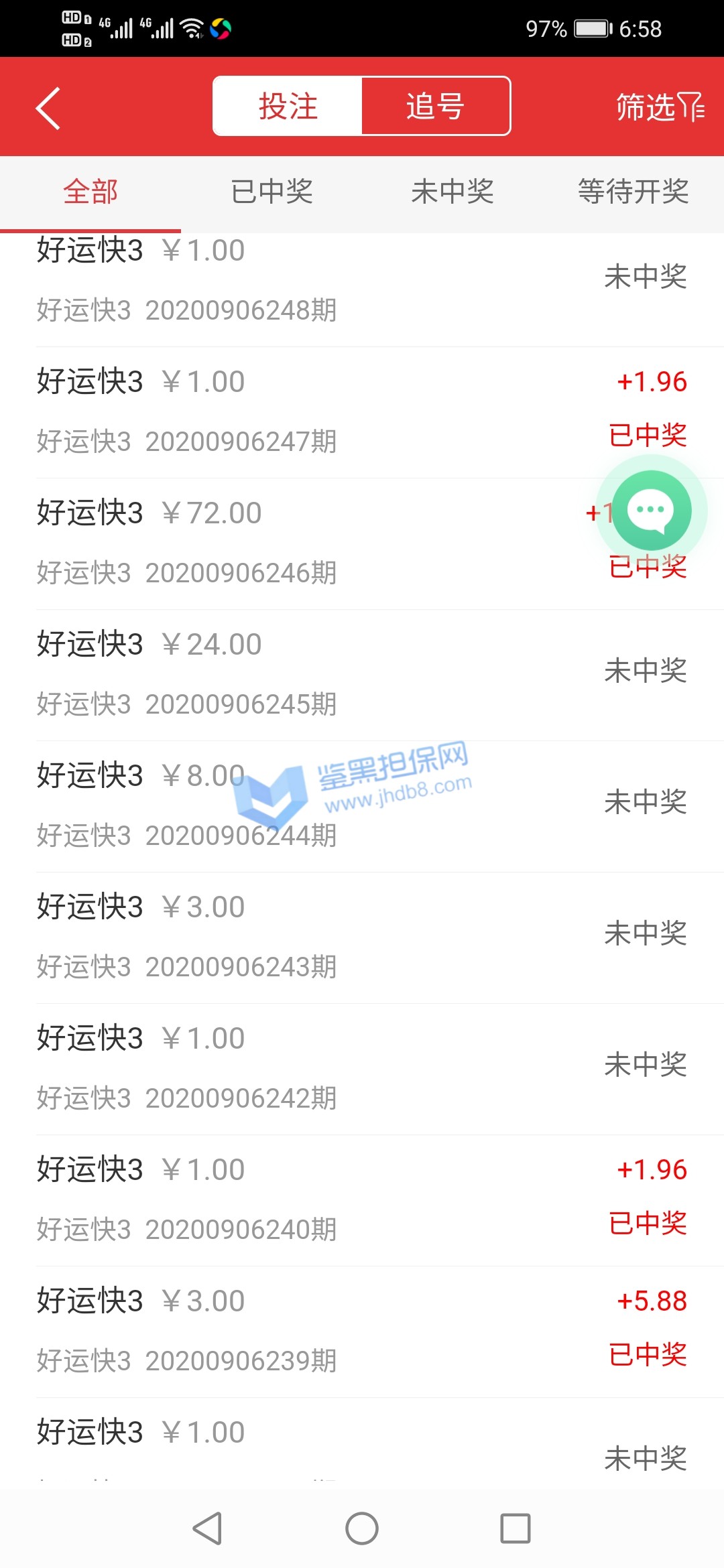Open the 筛选 filter

point(660,107)
